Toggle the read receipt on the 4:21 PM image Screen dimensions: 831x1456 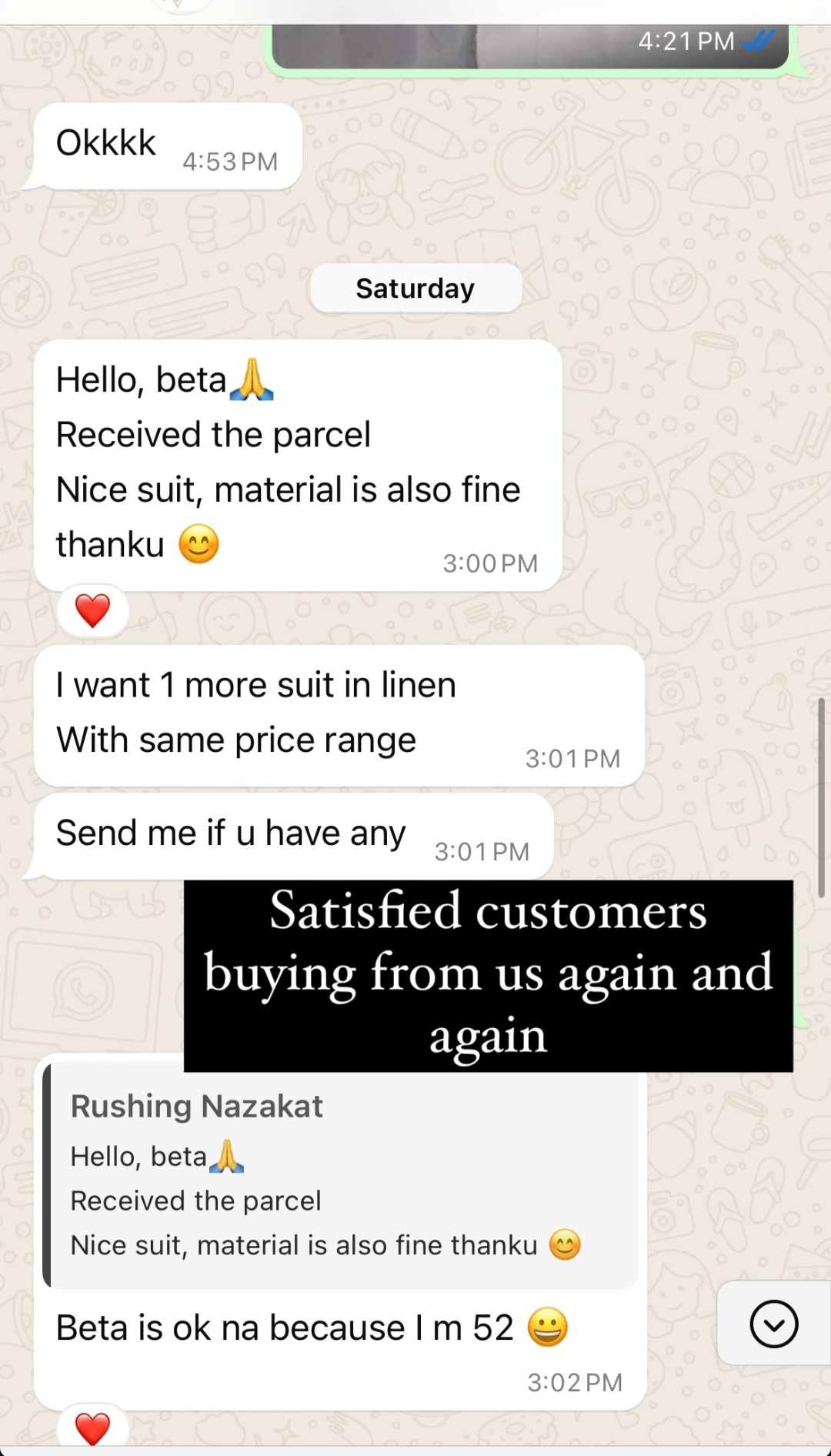[757, 40]
